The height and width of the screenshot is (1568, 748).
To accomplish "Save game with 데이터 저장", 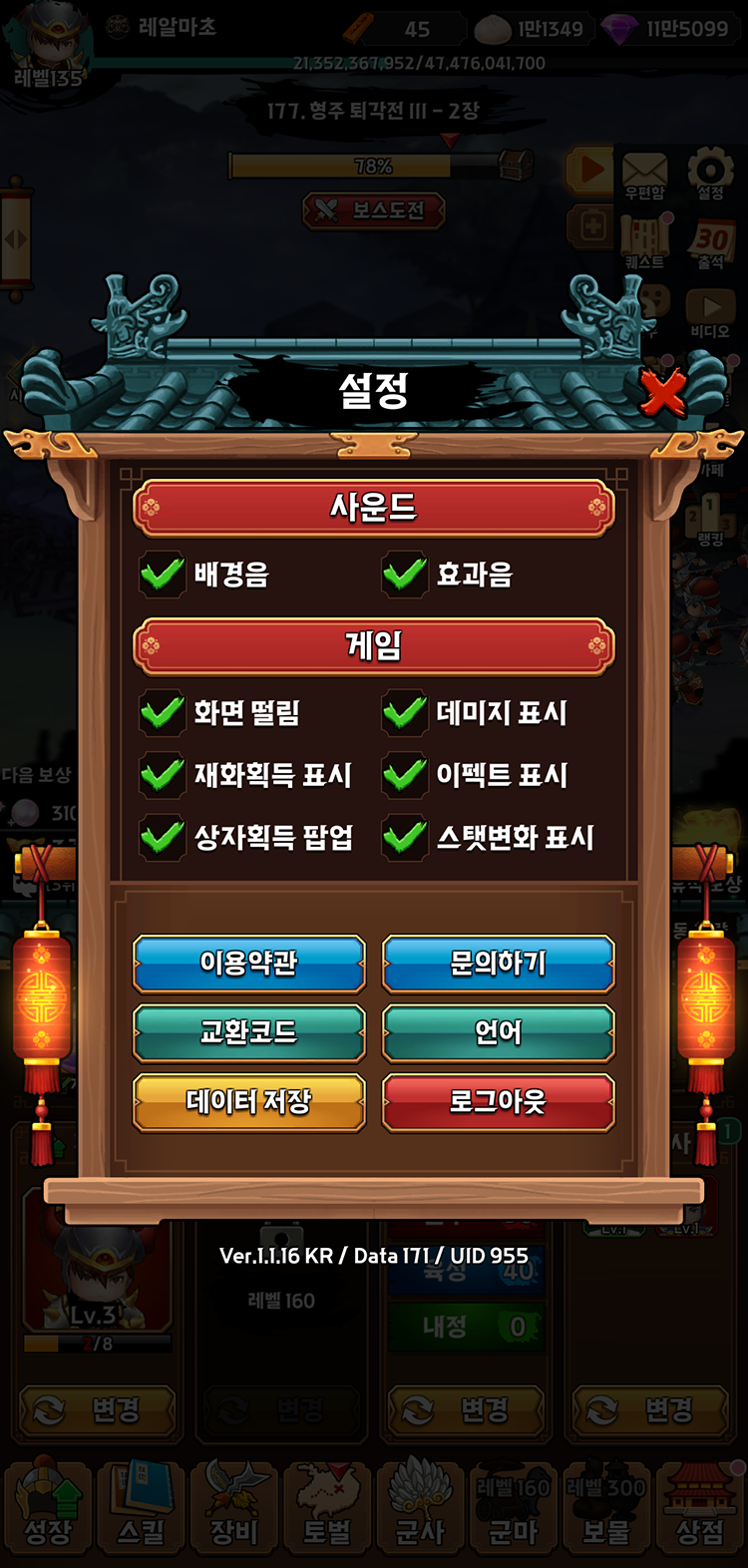I will click(x=249, y=1102).
